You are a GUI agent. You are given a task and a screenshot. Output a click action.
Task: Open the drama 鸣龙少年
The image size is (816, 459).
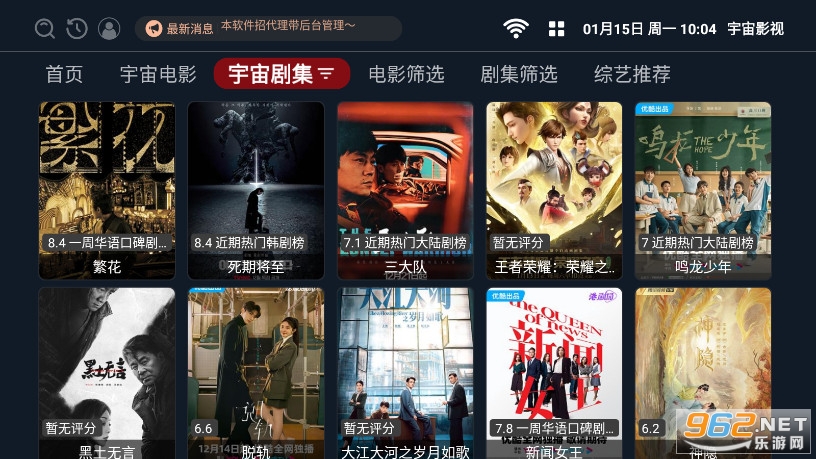[703, 190]
